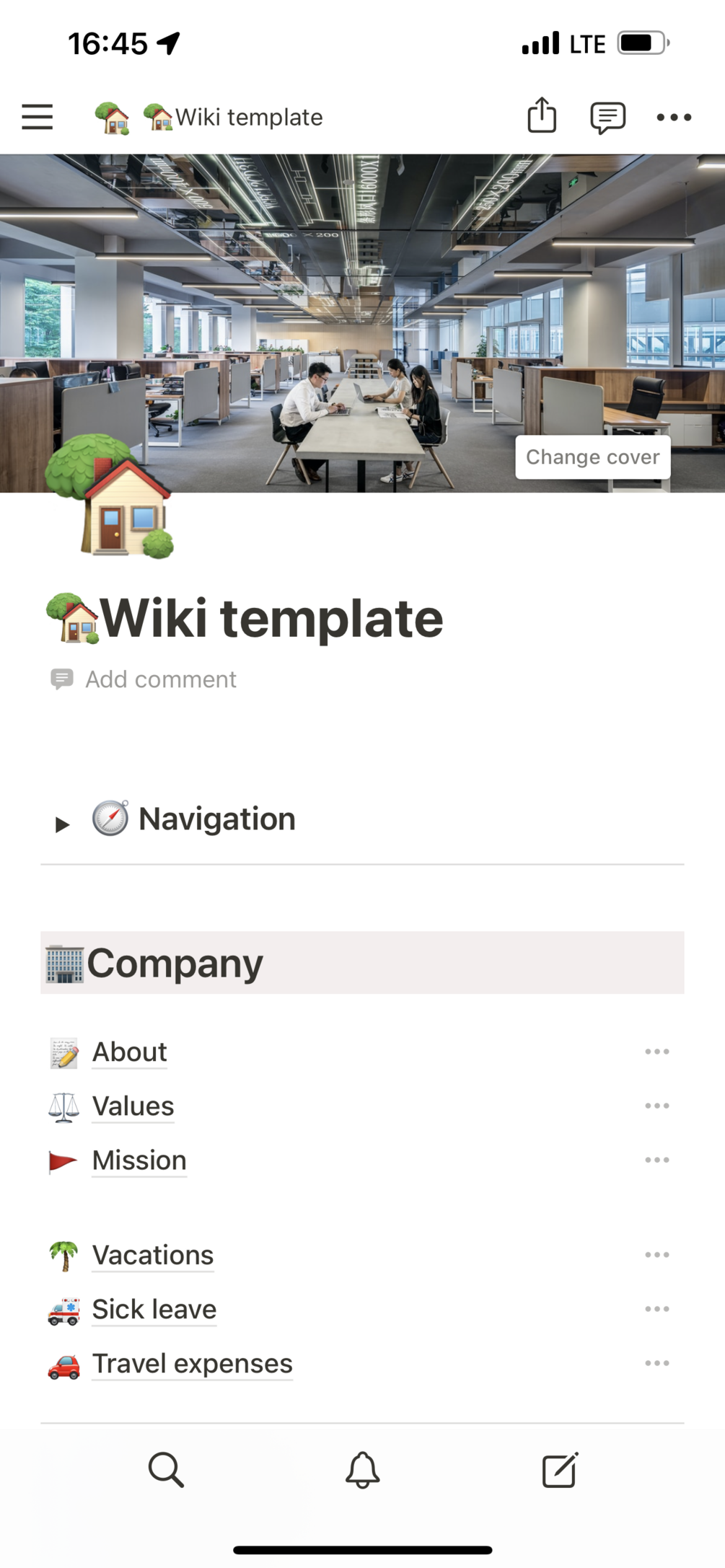Open the Sick leave page
Image resolution: width=725 pixels, height=1568 pixels.
[154, 1310]
